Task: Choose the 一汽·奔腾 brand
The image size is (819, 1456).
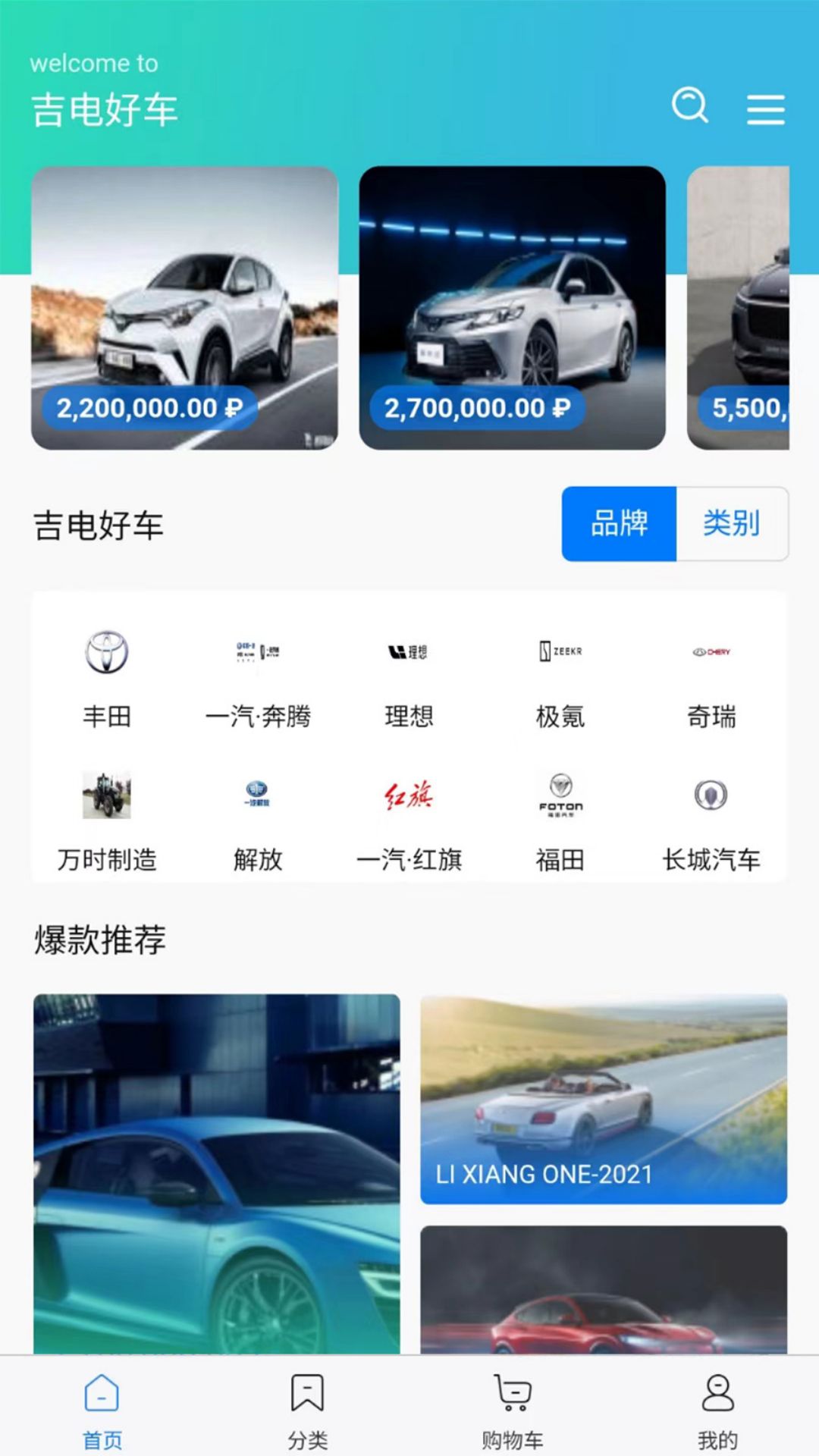Action: [258, 675]
